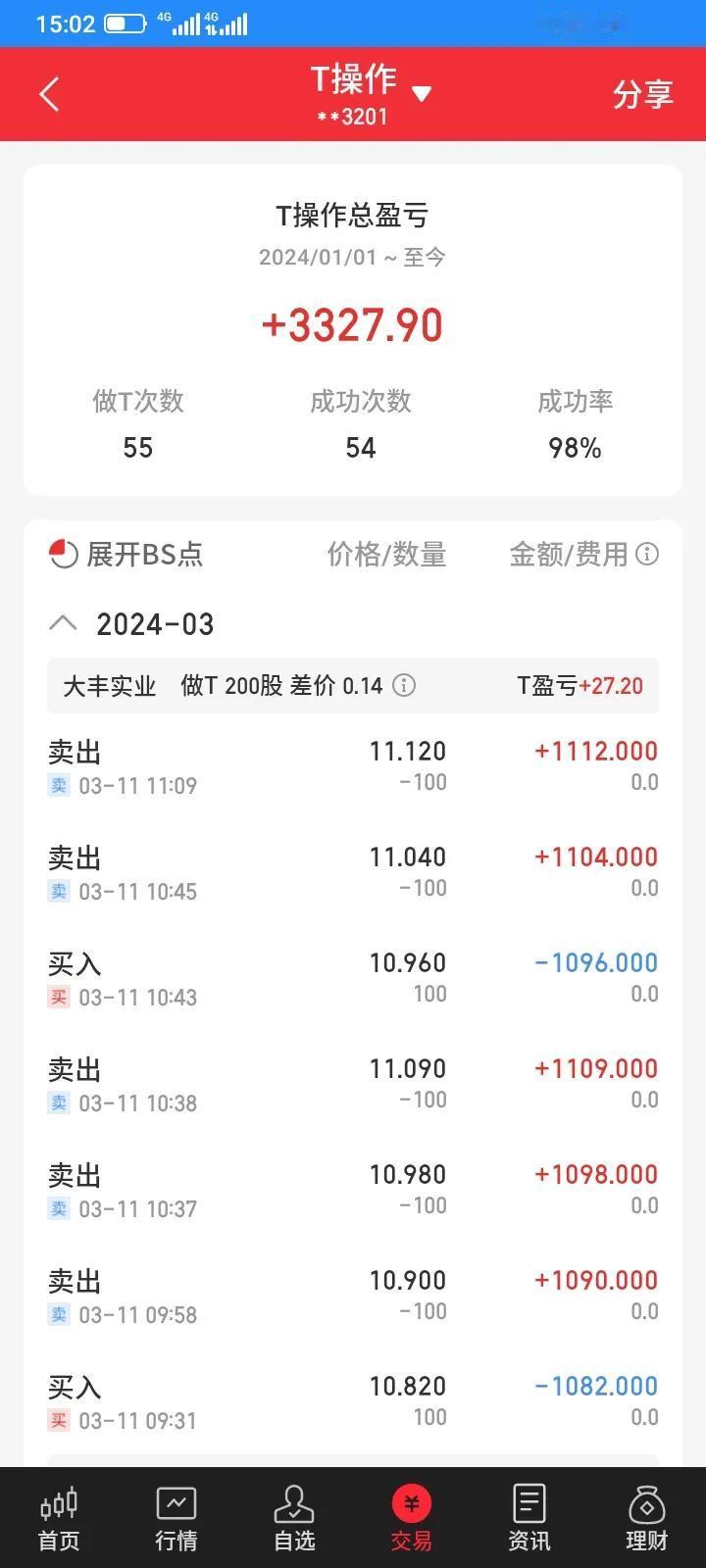706x1568 pixels.
Task: Toggle 展开BS点 view
Action: [x=126, y=554]
